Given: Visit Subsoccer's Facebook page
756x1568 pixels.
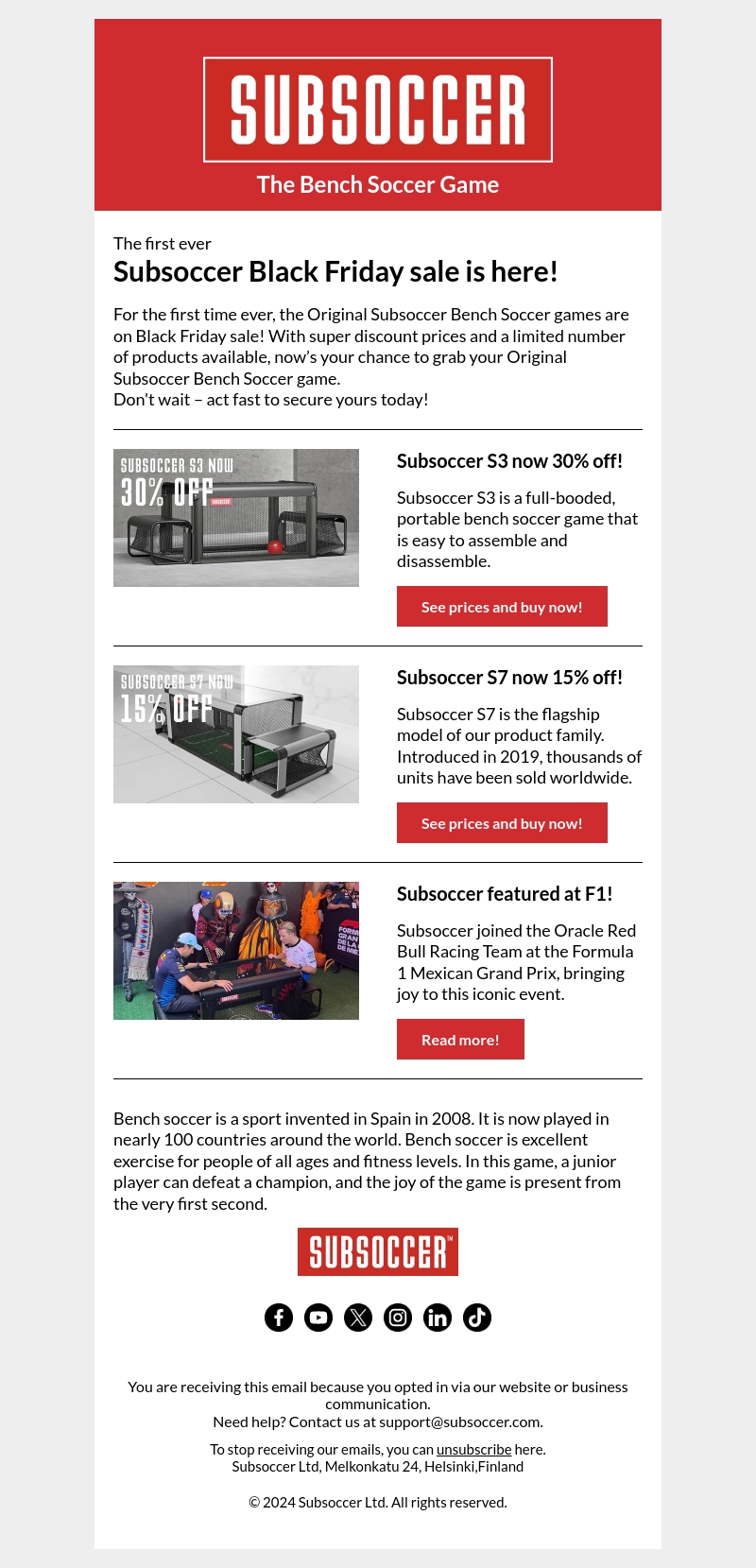Looking at the screenshot, I should coord(279,1318).
